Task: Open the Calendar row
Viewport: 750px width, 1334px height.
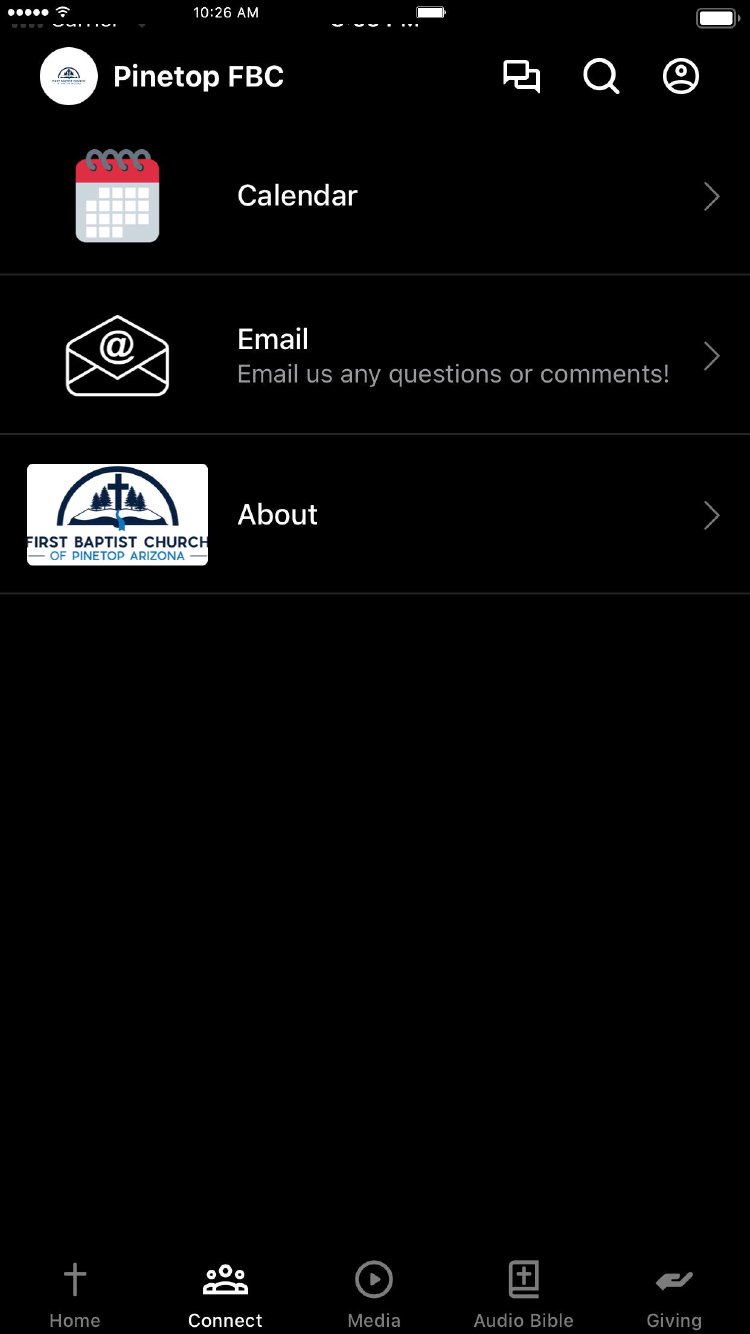Action: 375,196
